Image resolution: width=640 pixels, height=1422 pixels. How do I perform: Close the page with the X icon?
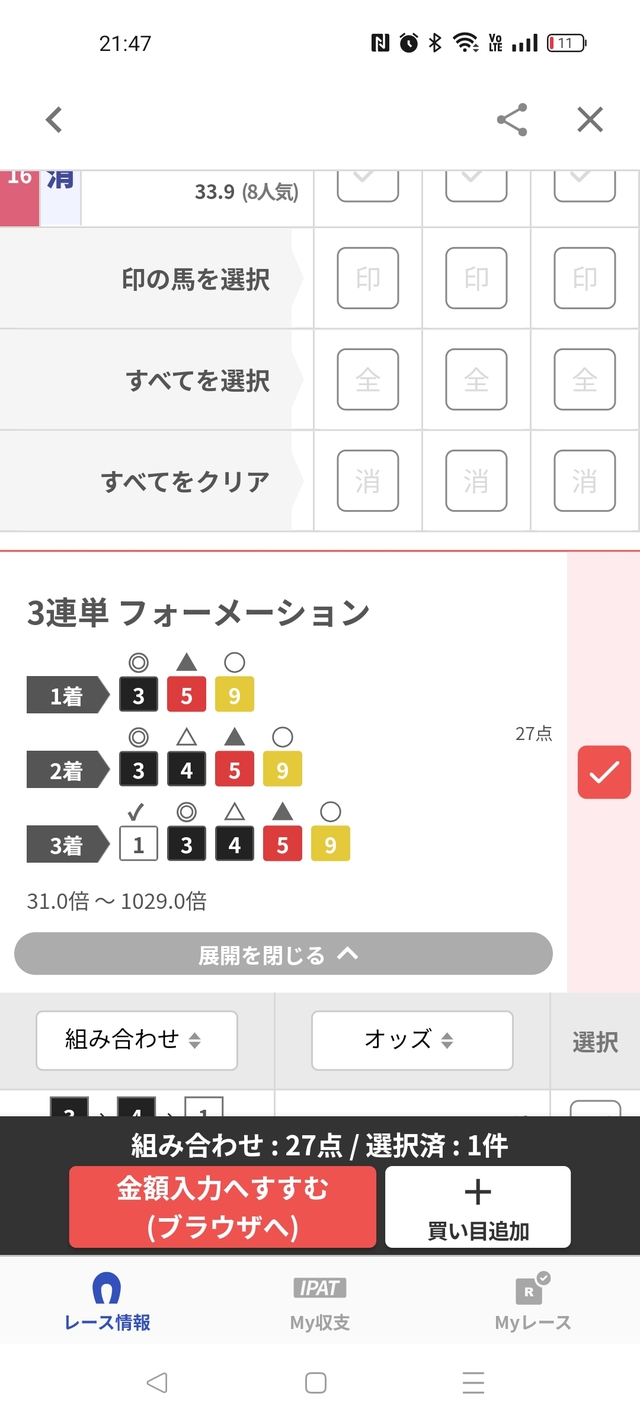[x=590, y=121]
